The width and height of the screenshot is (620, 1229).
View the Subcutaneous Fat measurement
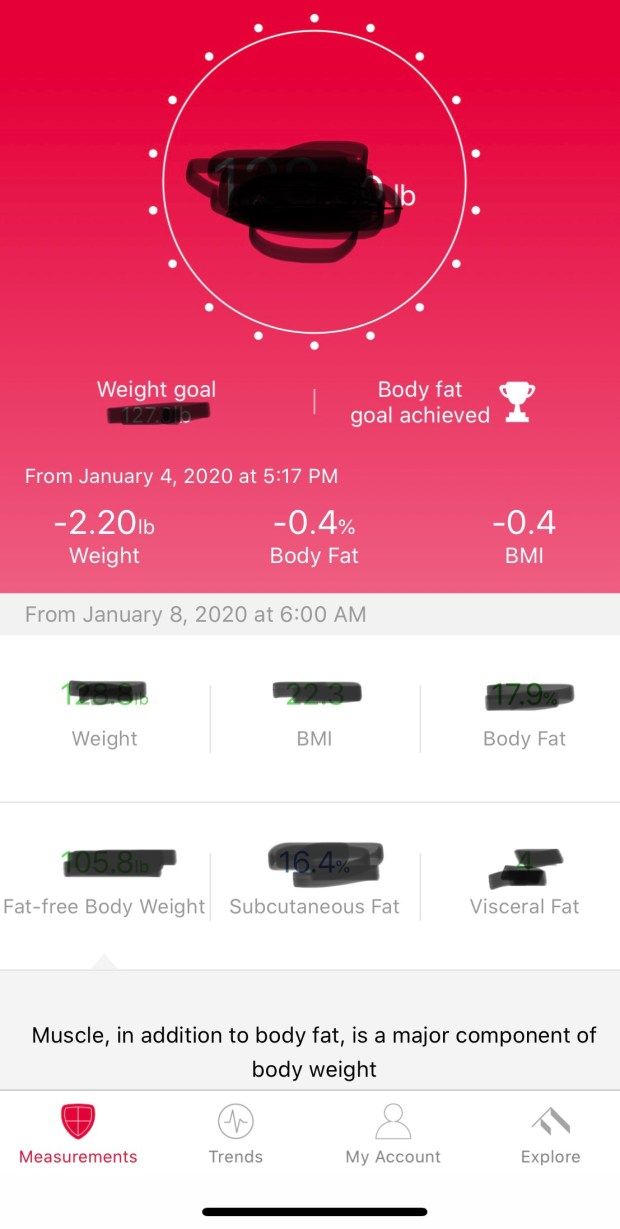pyautogui.click(x=314, y=884)
